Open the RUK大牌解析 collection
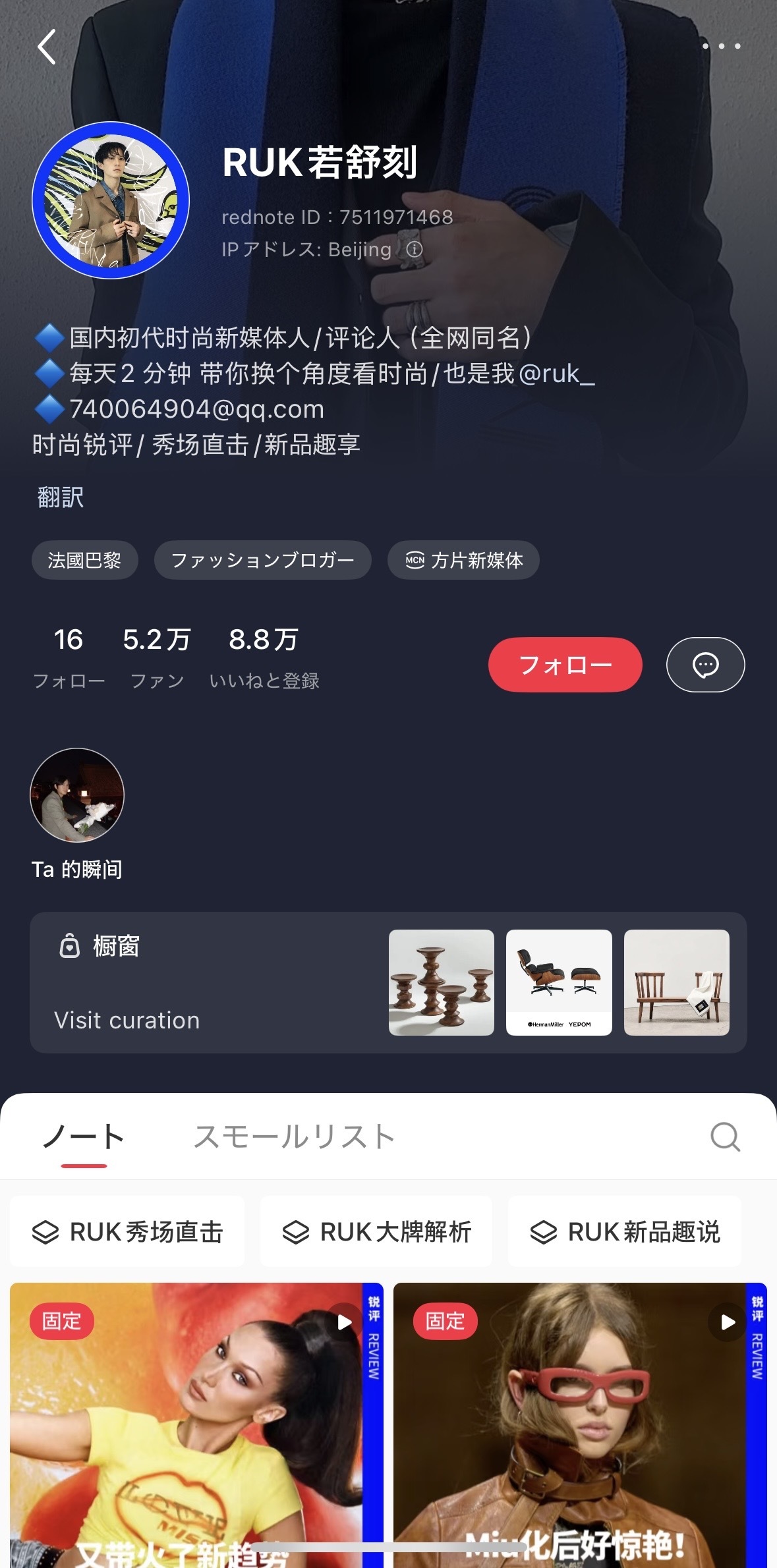 pos(376,1231)
